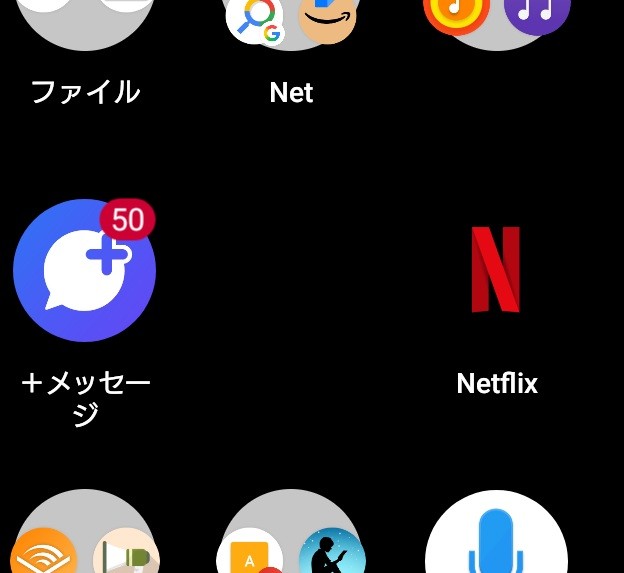The width and height of the screenshot is (624, 573).
Task: Expand the Net folder
Action: [291, 20]
